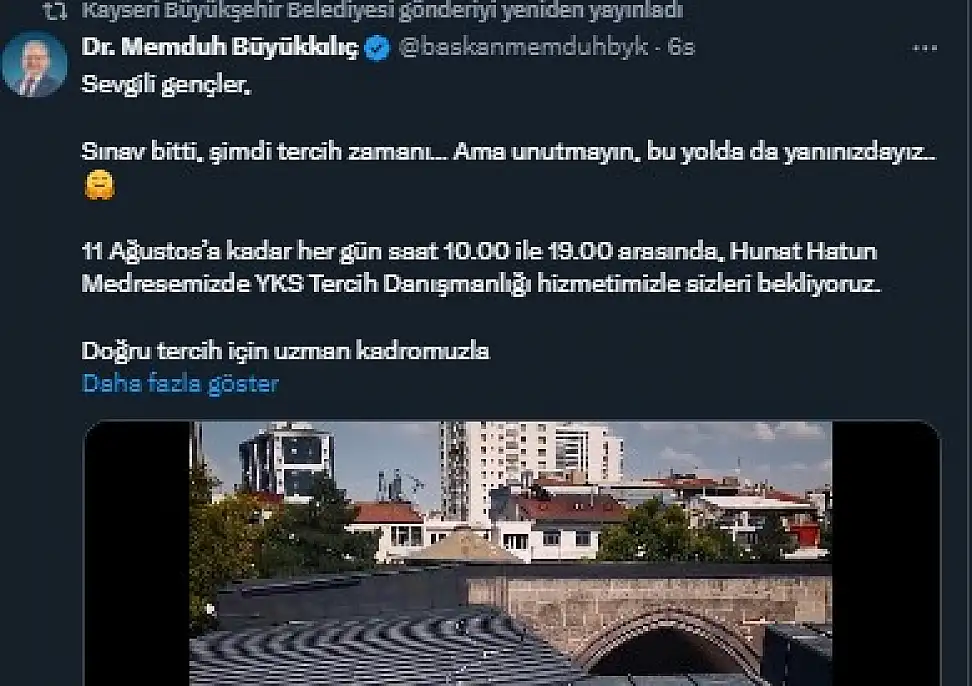Viewport: 972px width, 686px height.
Task: Open Kayseri Büyükşehir Belediyesi repost label
Action: point(381,12)
